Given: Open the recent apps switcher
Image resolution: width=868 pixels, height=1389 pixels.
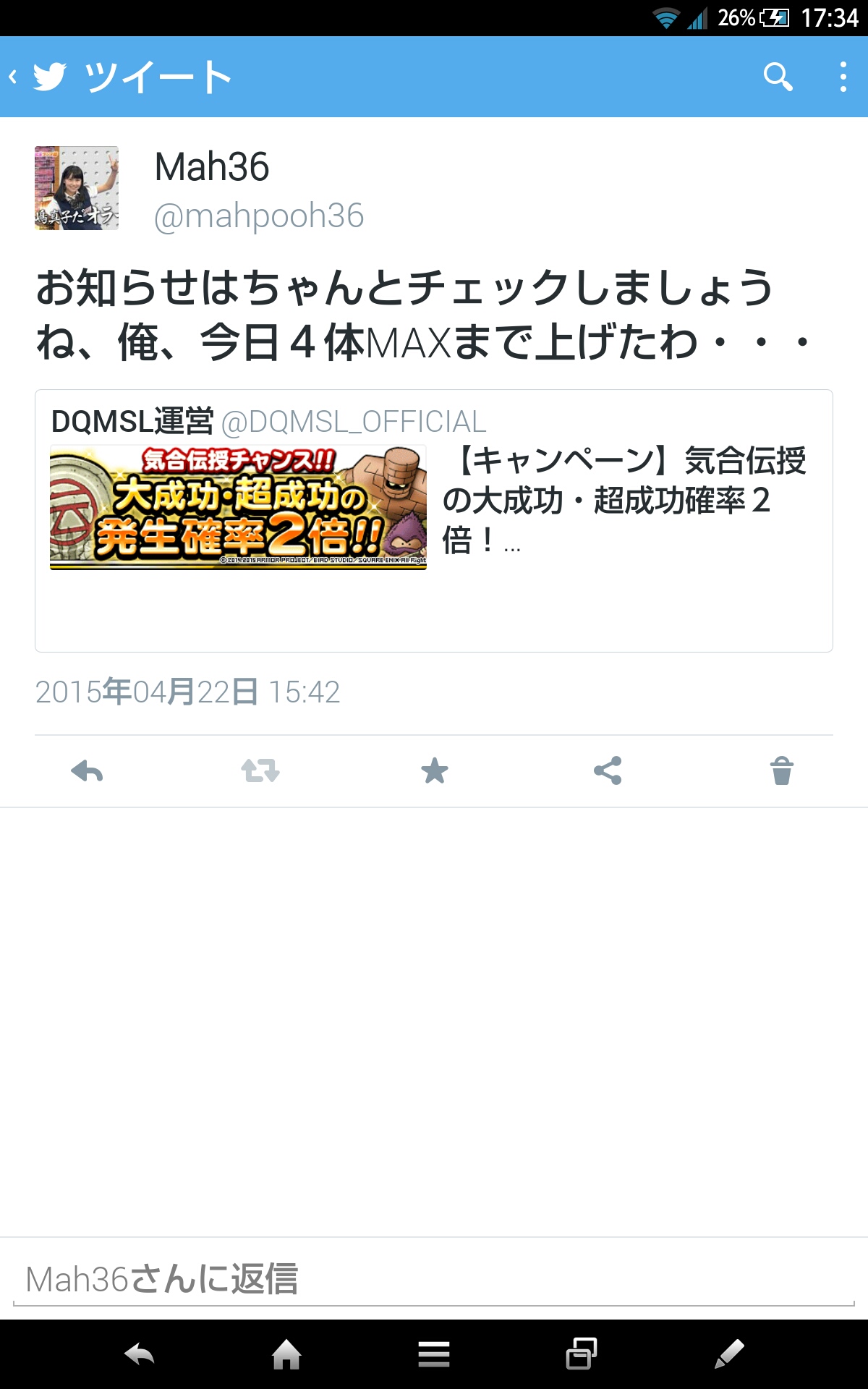Looking at the screenshot, I should pos(581,1354).
